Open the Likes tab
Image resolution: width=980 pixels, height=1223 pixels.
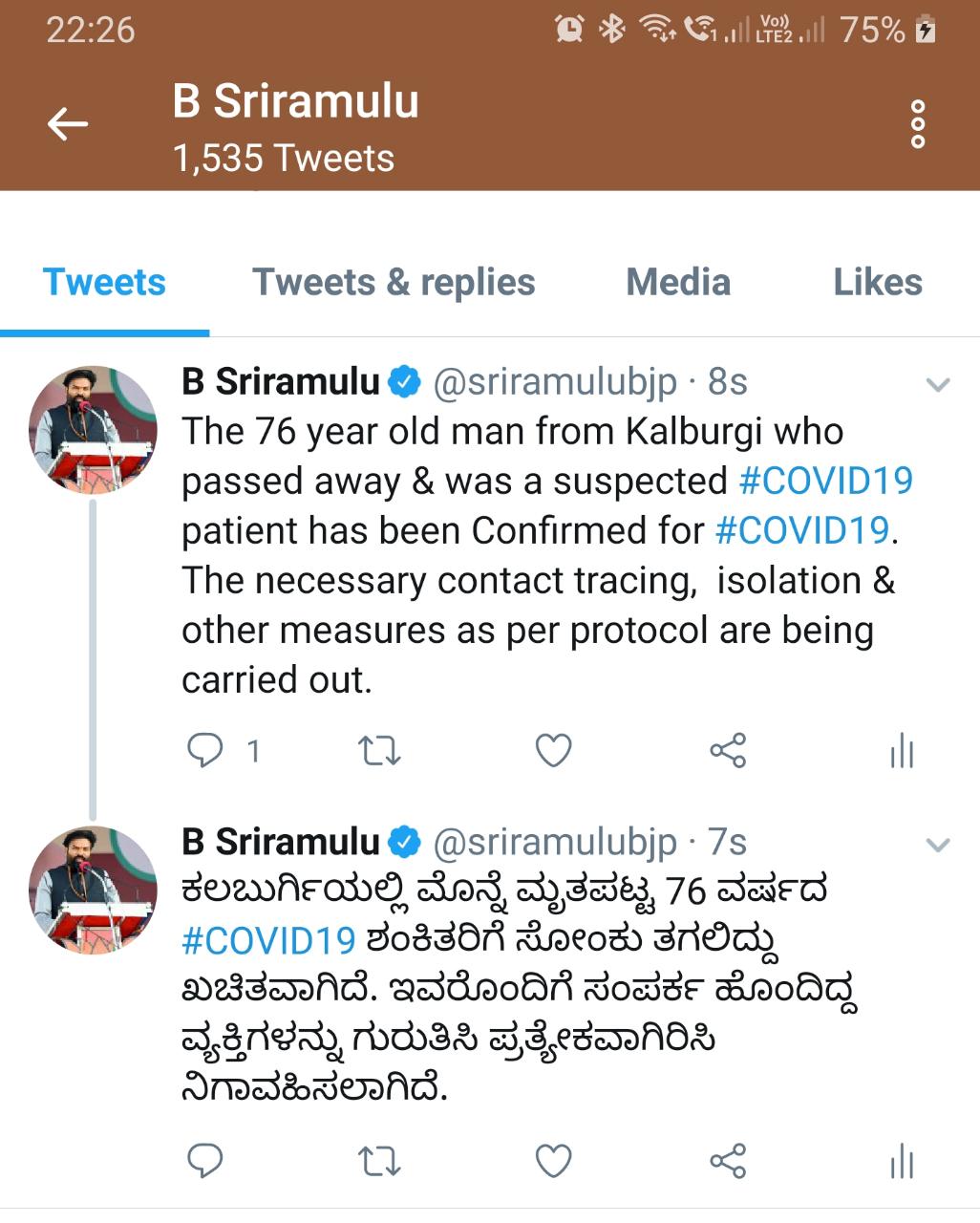click(878, 283)
